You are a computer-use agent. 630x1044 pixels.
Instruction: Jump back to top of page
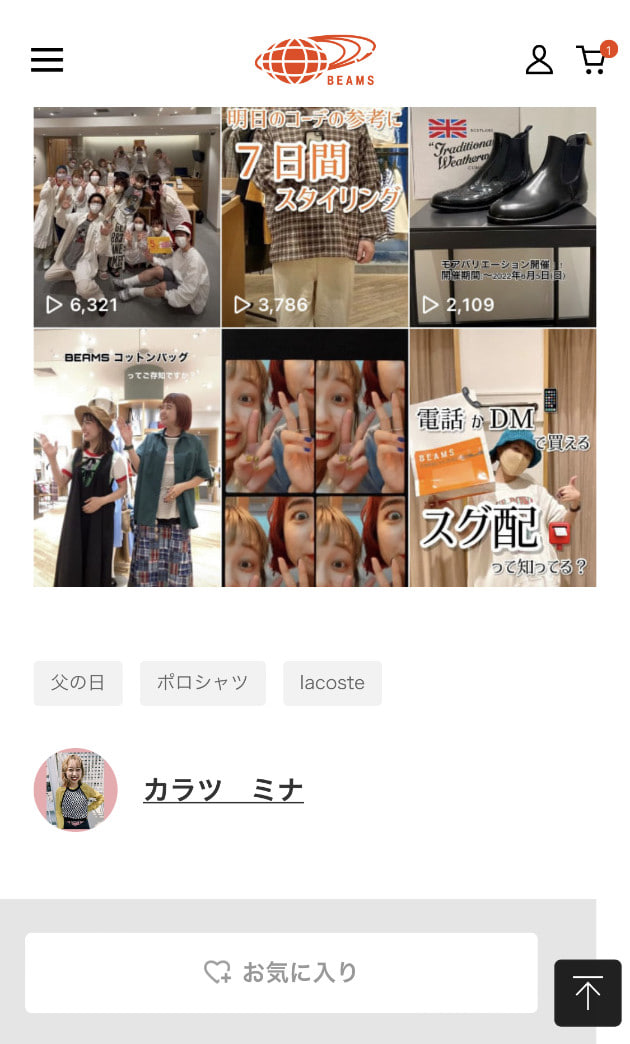tap(588, 993)
